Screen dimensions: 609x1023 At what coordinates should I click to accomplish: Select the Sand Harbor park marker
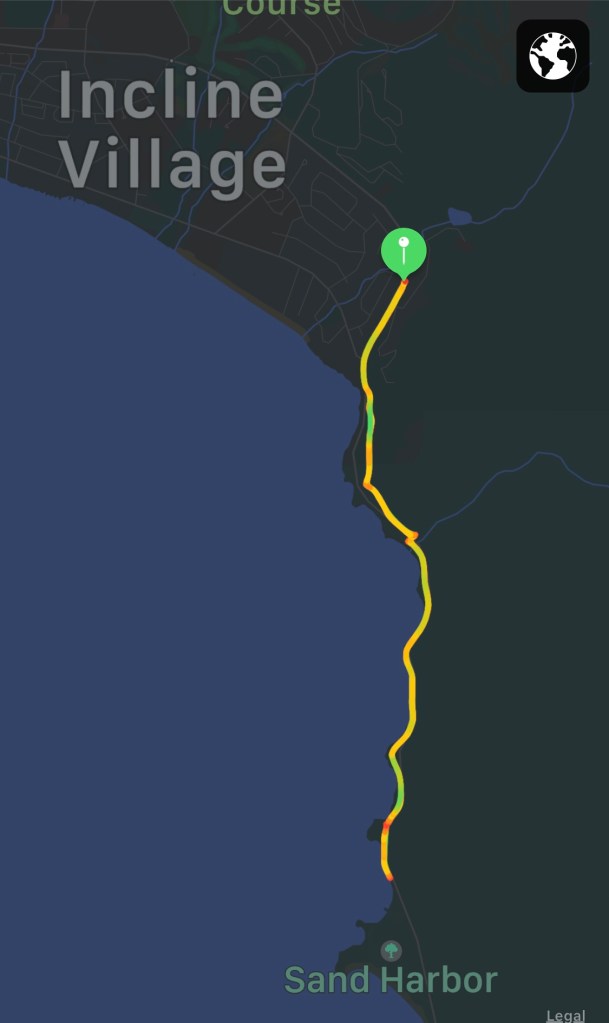pos(391,950)
